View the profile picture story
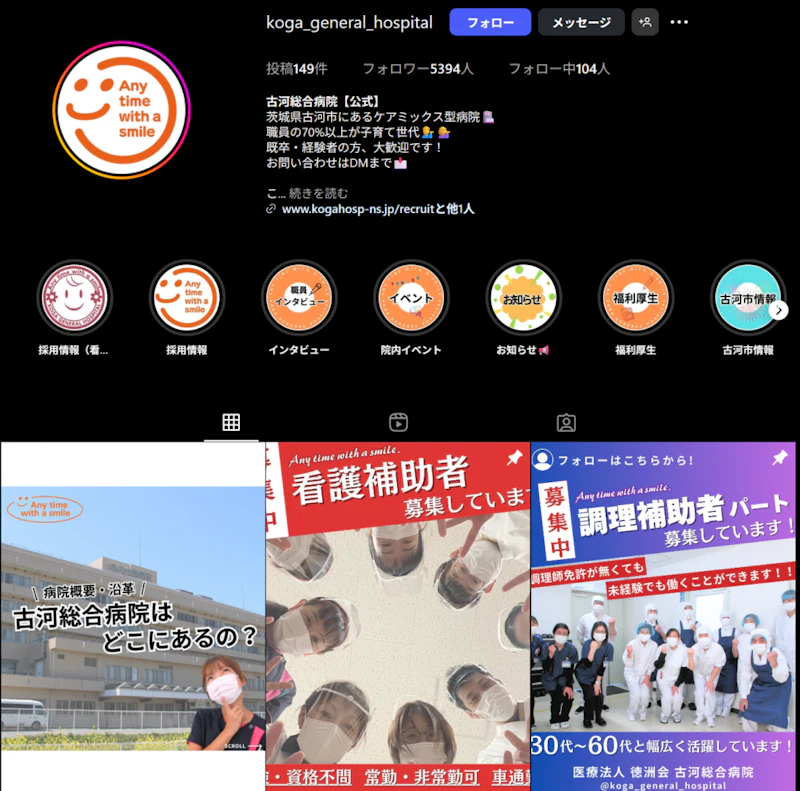This screenshot has height=791, width=800. pos(121,110)
